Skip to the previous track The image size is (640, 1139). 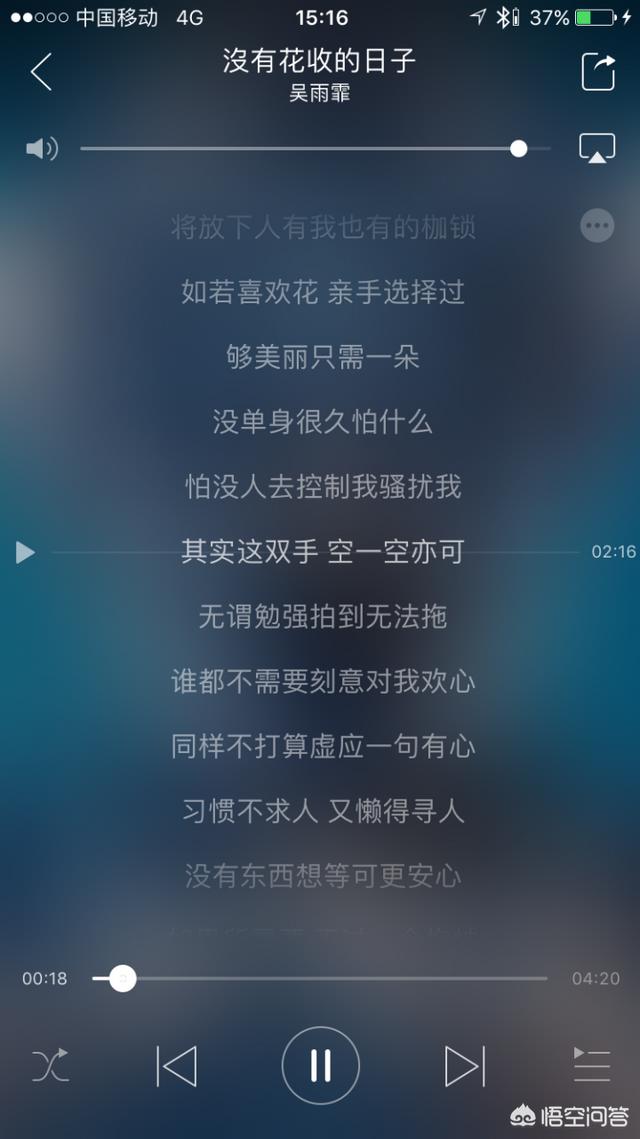pos(177,1066)
